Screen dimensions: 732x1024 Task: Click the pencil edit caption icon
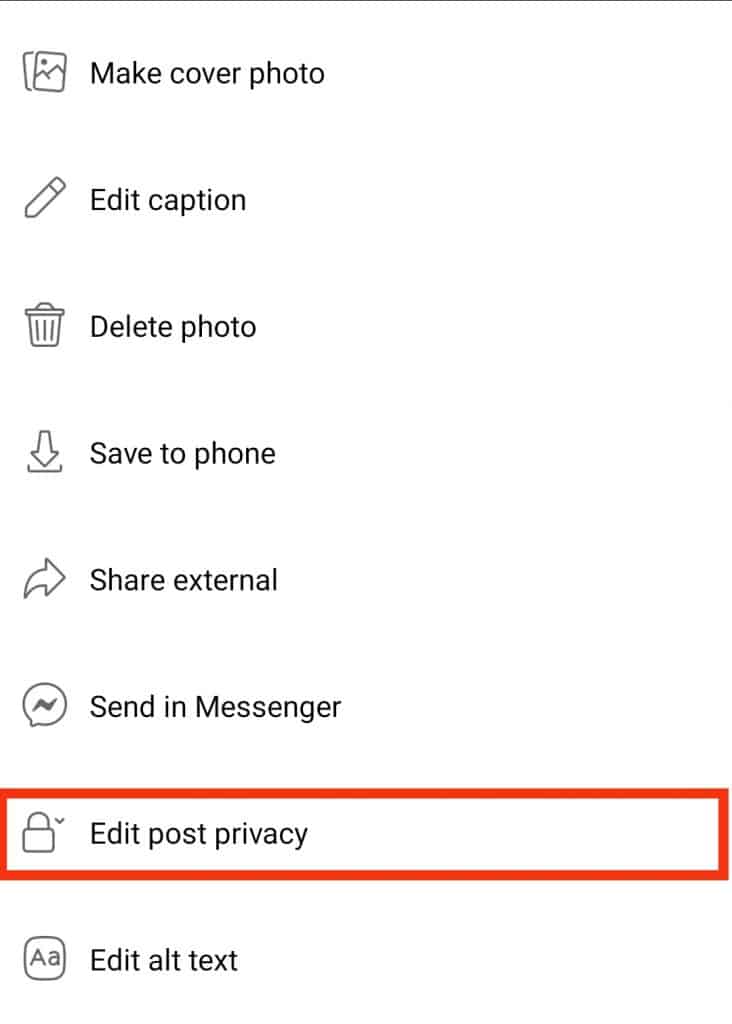click(x=43, y=198)
